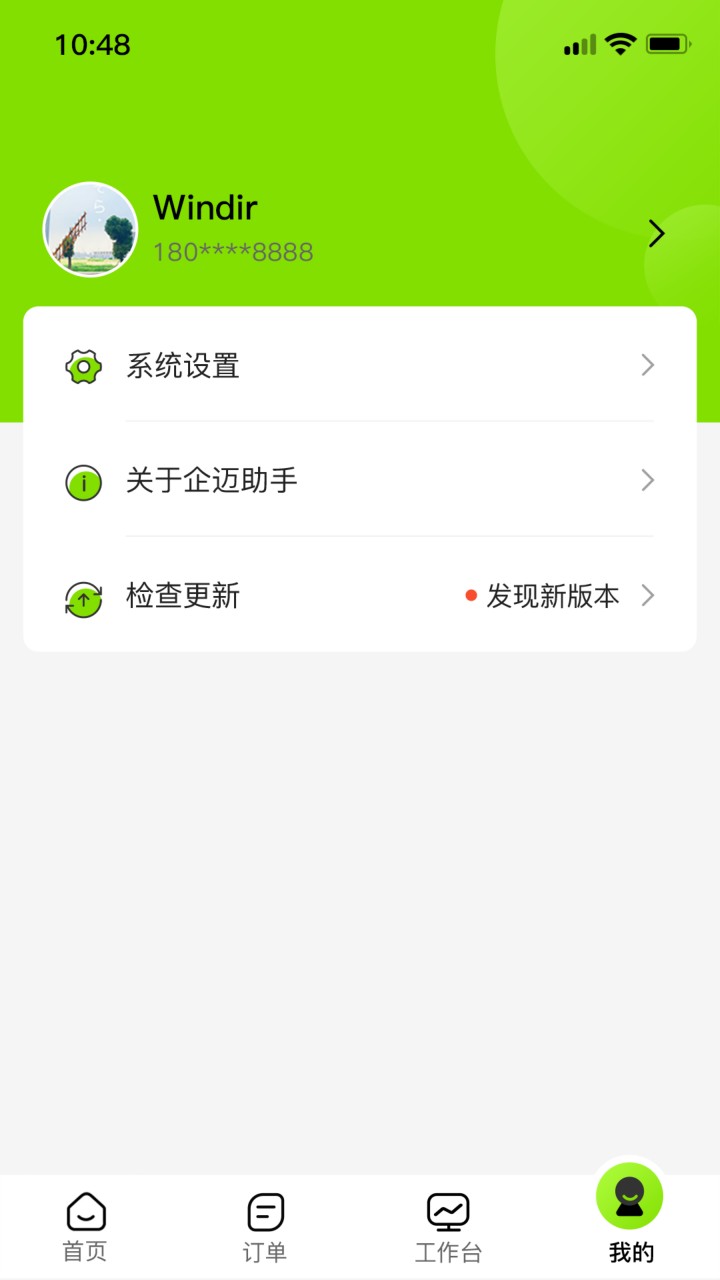Screen dimensions: 720x1280
Task: Select the 工作台 tab
Action: tap(447, 1225)
